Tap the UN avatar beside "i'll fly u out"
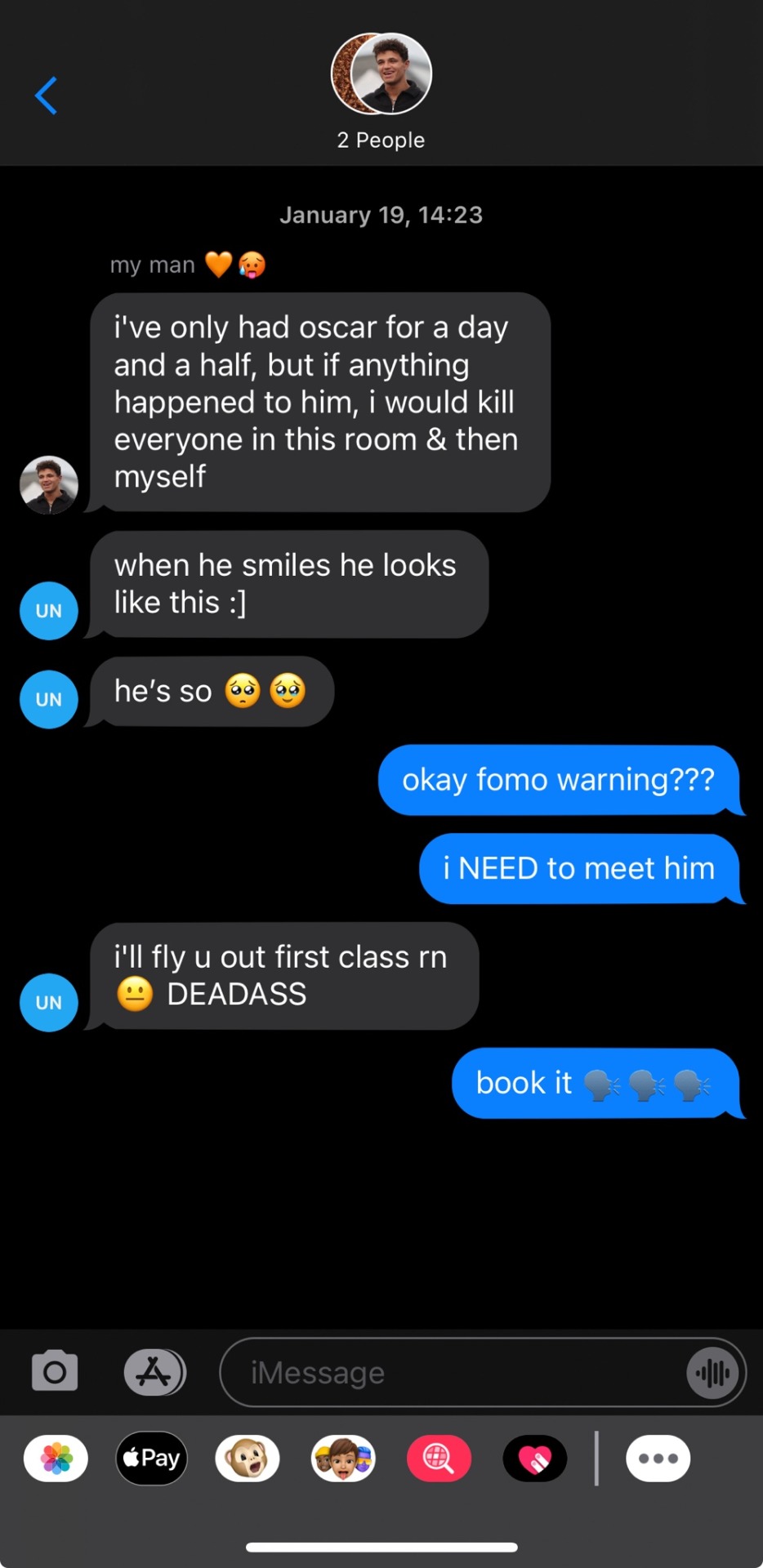This screenshot has width=763, height=1568. 49,1002
